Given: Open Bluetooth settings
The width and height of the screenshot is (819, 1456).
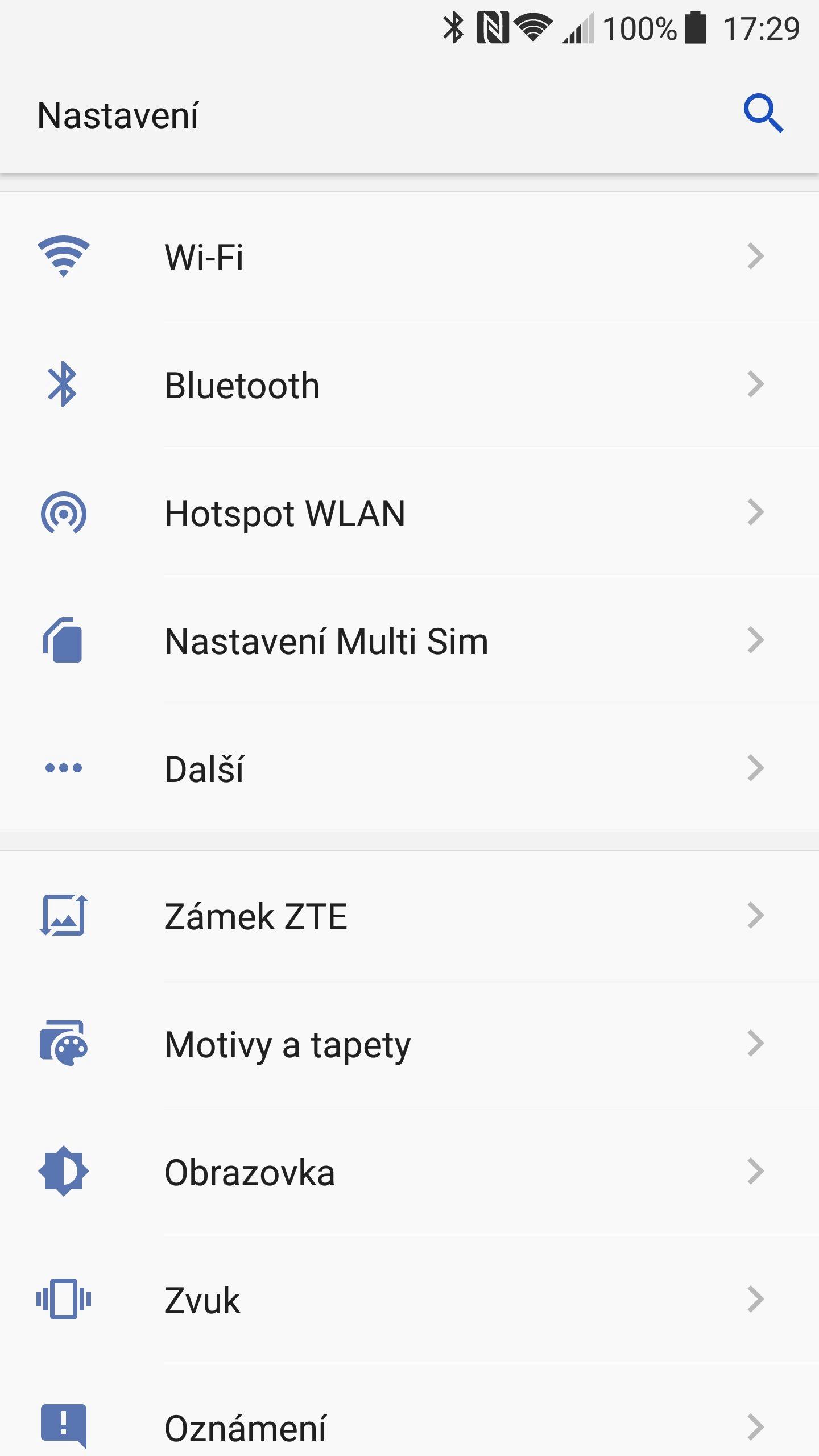Looking at the screenshot, I should [x=409, y=384].
